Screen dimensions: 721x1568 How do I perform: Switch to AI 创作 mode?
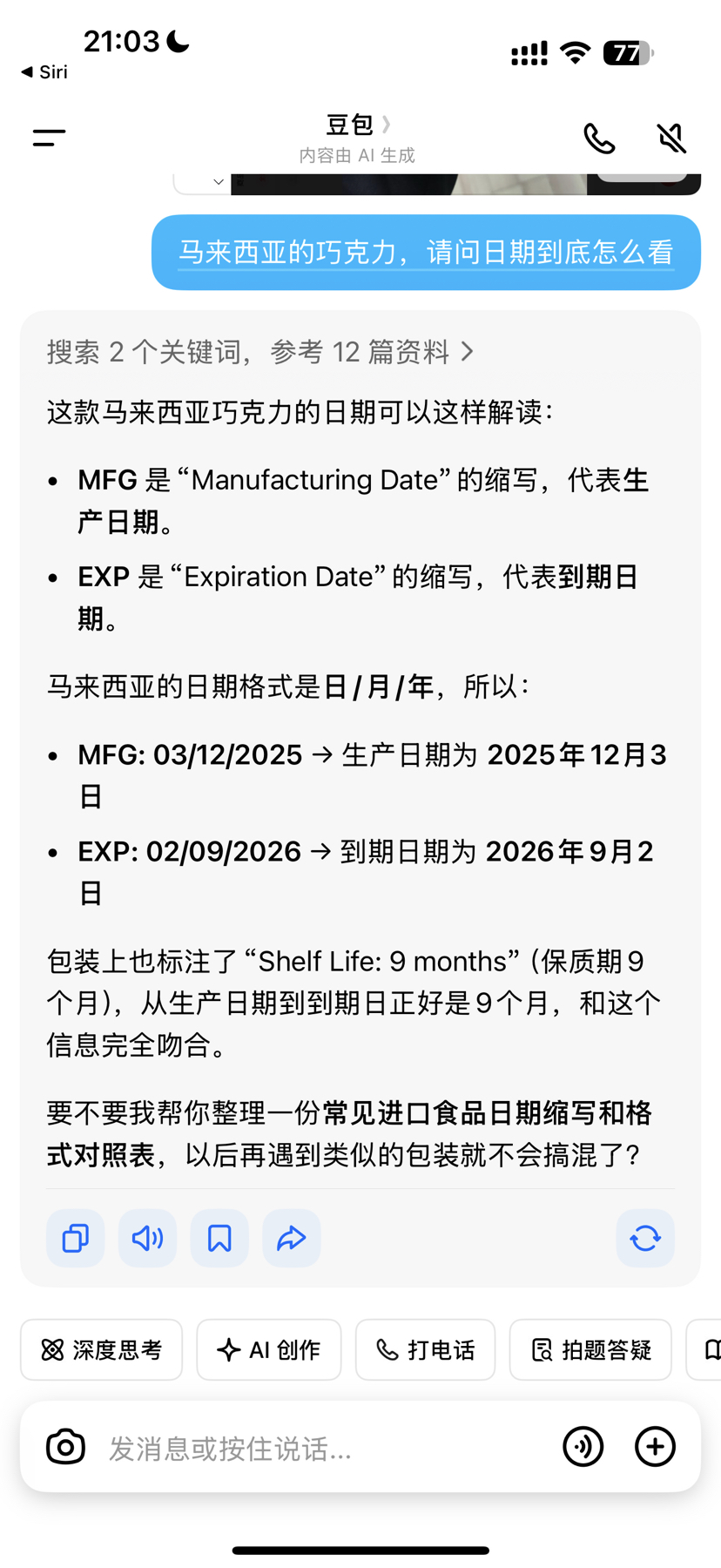pyautogui.click(x=269, y=1349)
